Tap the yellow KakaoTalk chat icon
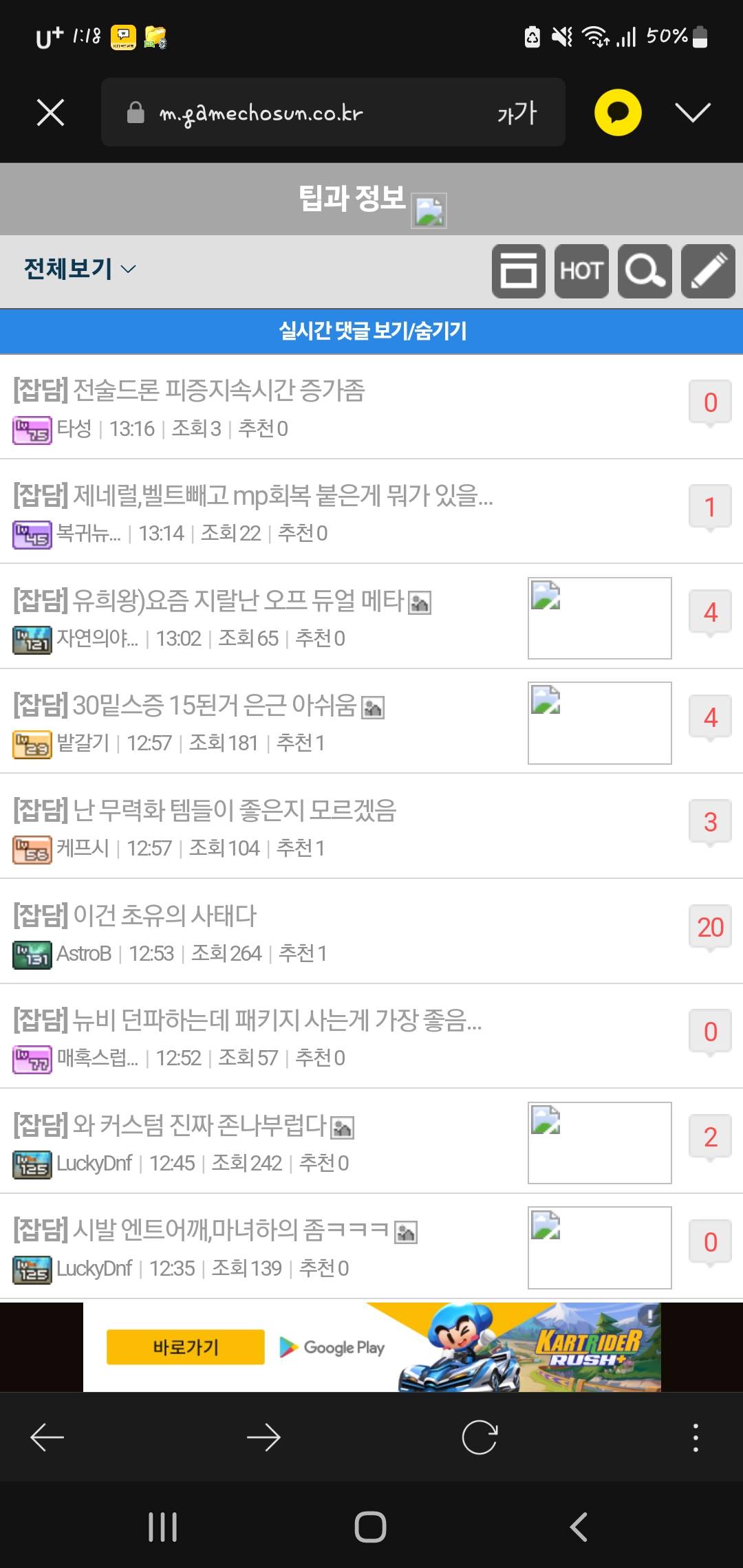743x1568 pixels. pos(618,112)
